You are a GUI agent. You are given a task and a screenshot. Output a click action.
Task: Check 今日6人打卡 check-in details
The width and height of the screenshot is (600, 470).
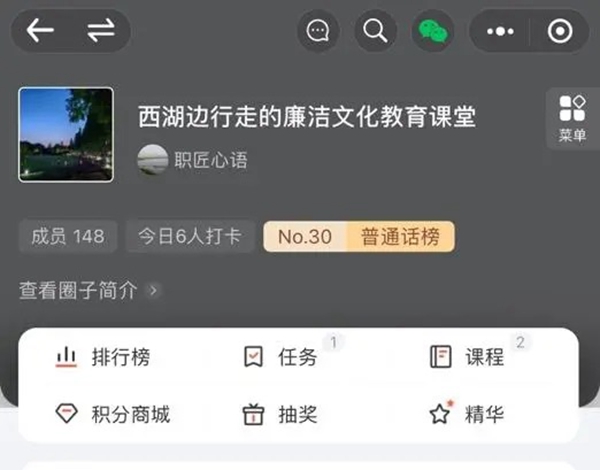click(x=190, y=237)
